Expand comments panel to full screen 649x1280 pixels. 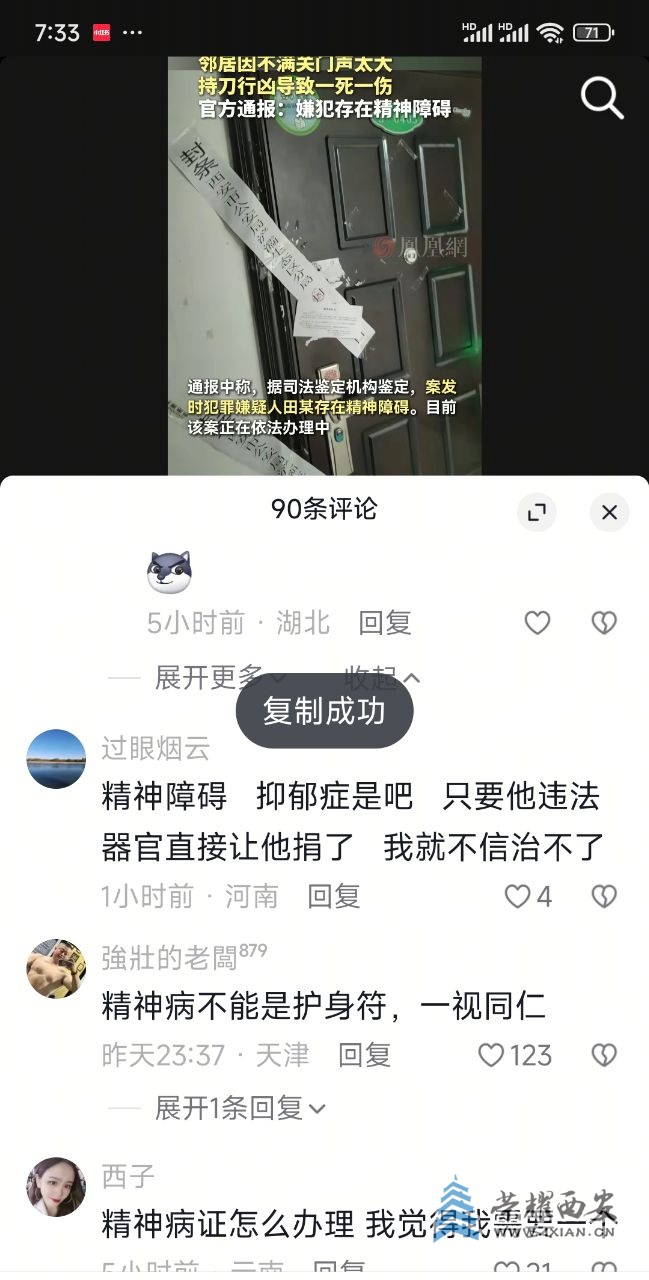click(537, 513)
